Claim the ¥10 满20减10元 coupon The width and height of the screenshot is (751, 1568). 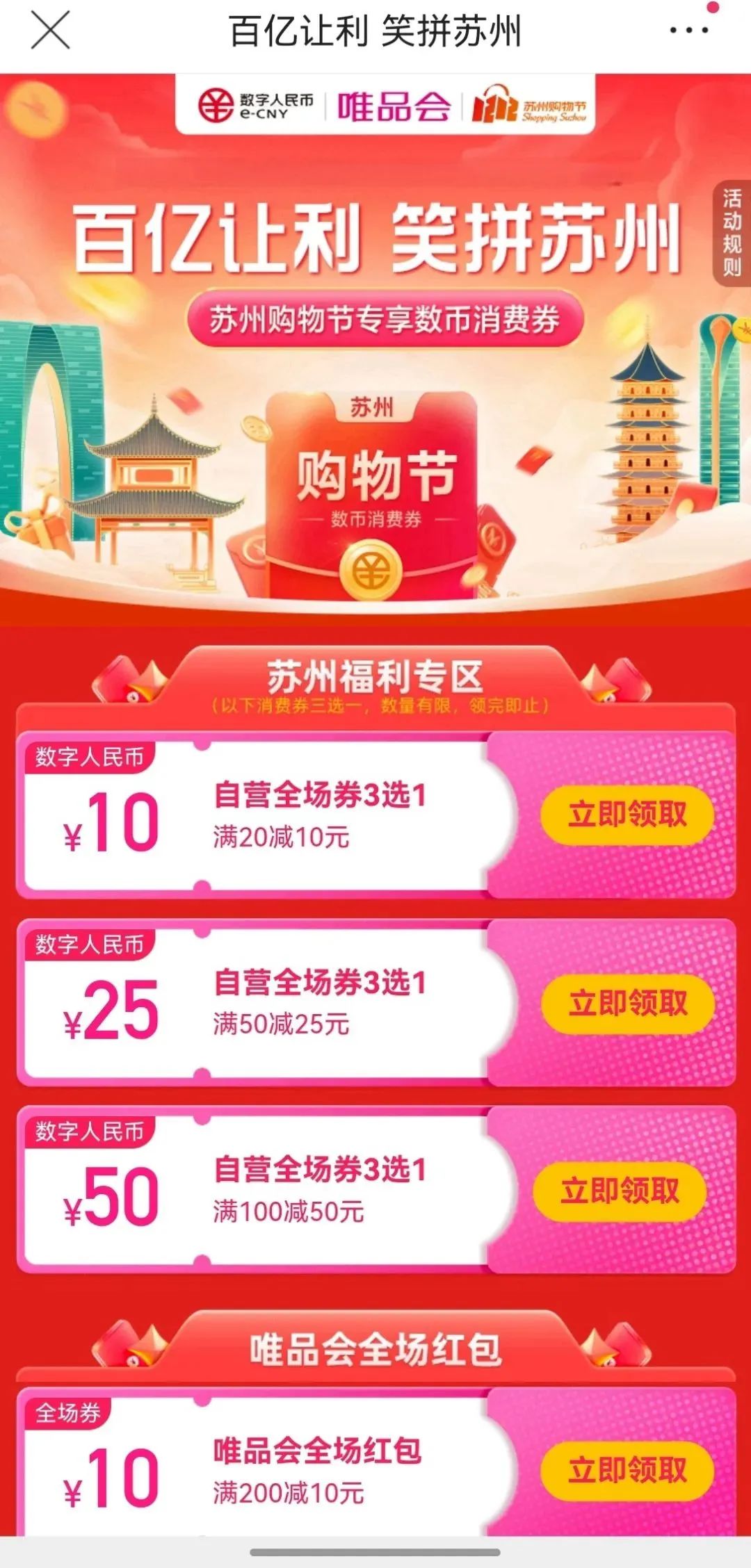(x=627, y=815)
